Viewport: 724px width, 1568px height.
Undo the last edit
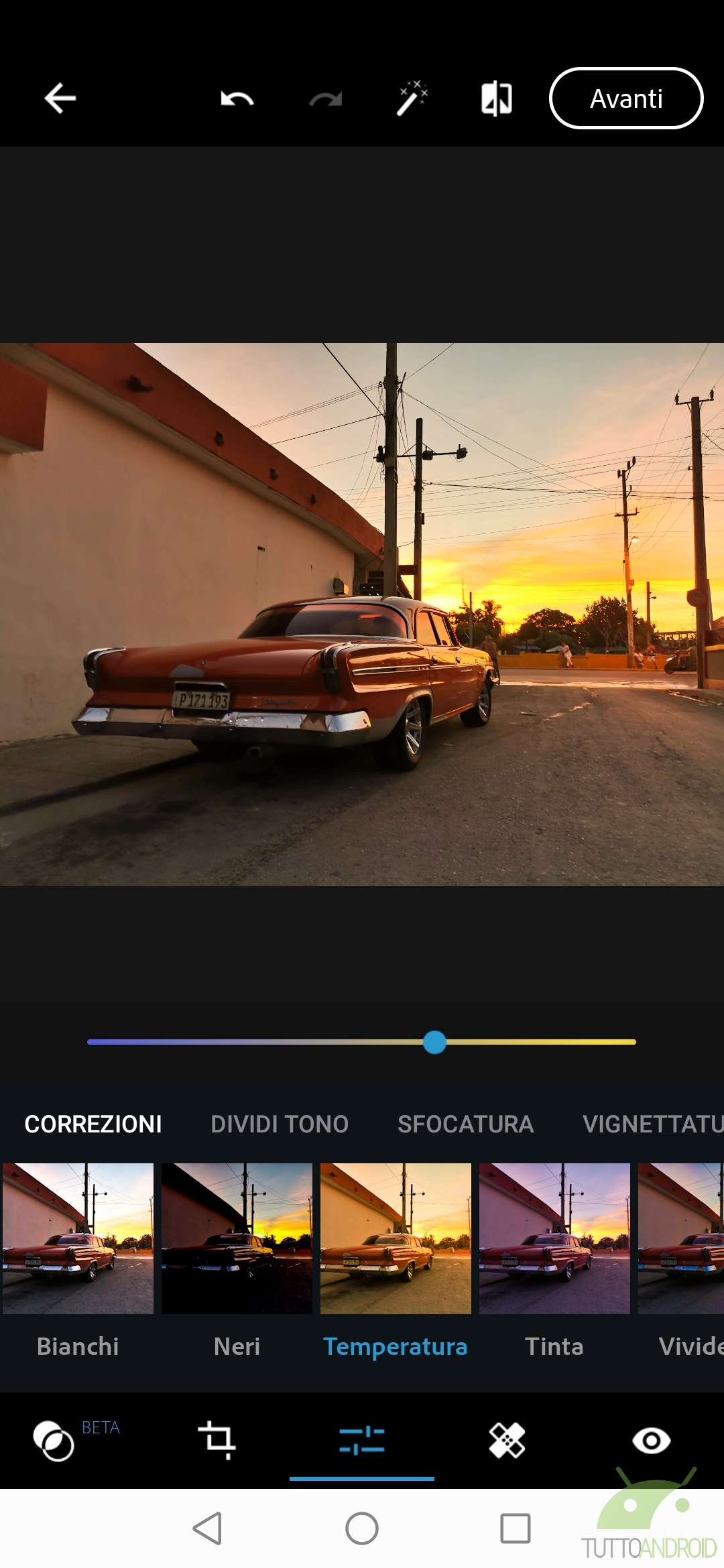tap(237, 99)
